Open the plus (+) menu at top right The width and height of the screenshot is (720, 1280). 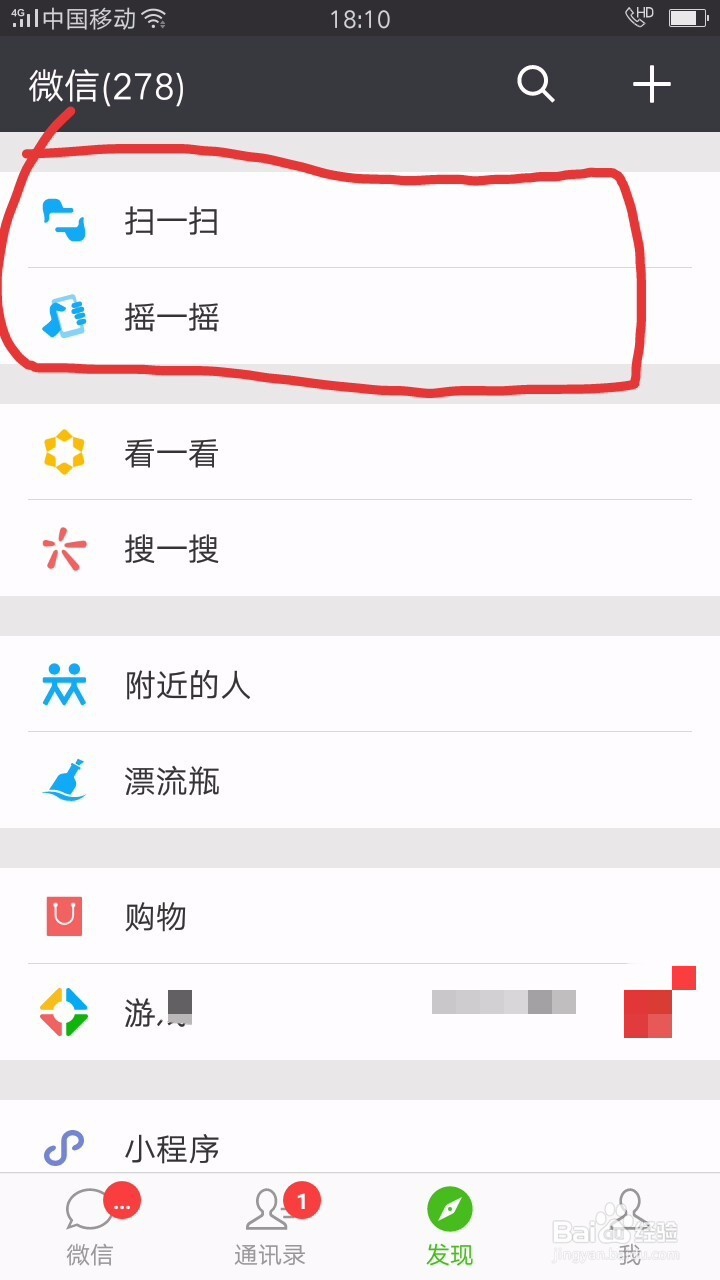651,84
